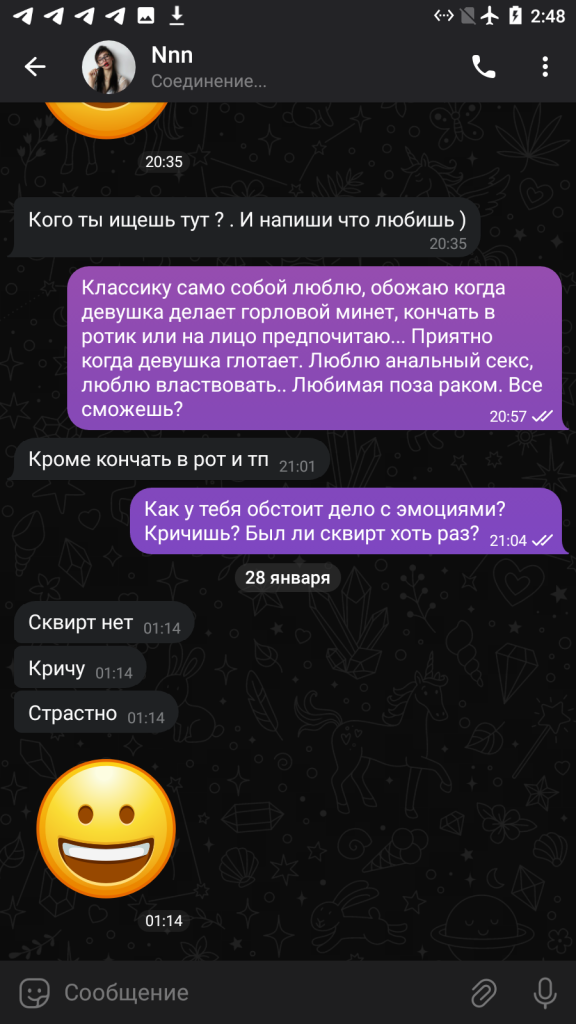Go back to the chat list
This screenshot has height=1024, width=576.
tap(35, 67)
